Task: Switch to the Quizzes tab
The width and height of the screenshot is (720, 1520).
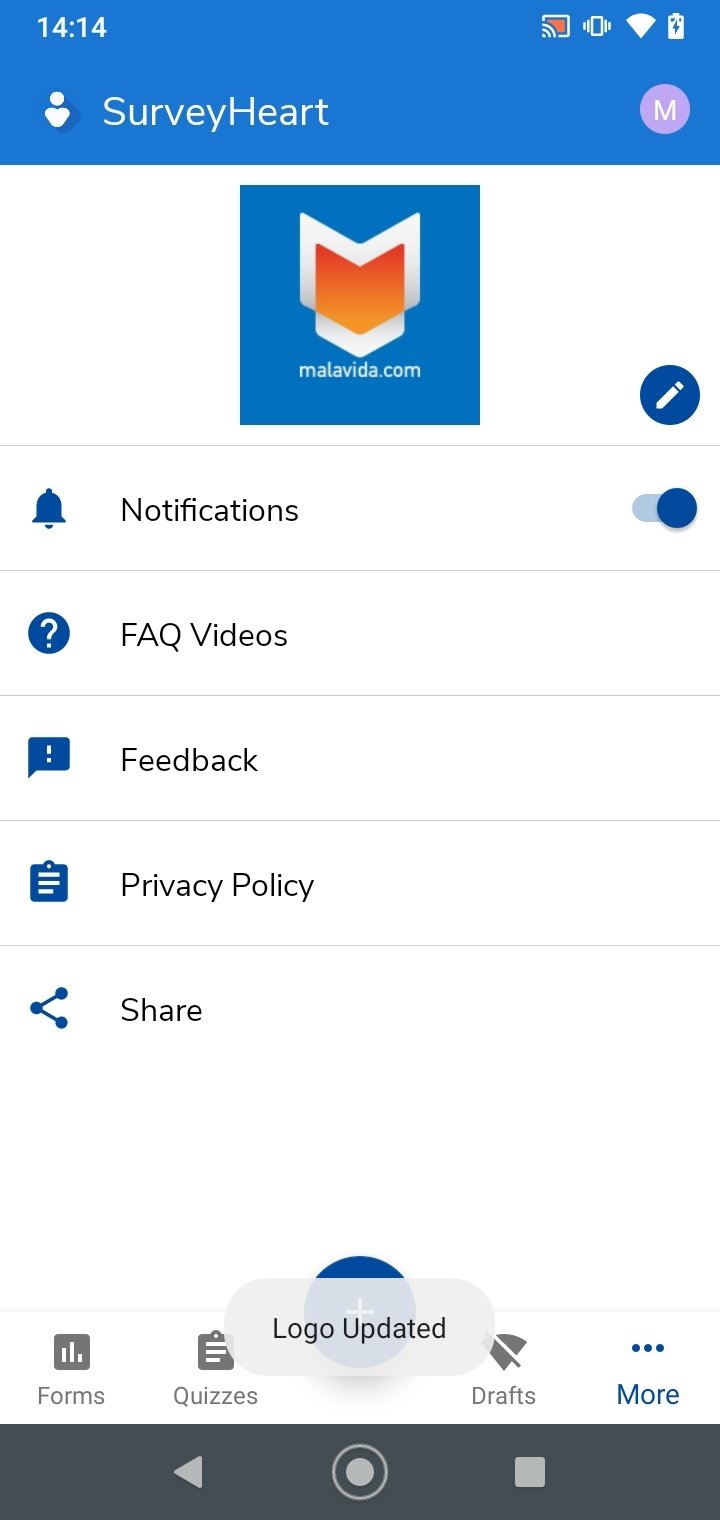Action: [x=215, y=1369]
